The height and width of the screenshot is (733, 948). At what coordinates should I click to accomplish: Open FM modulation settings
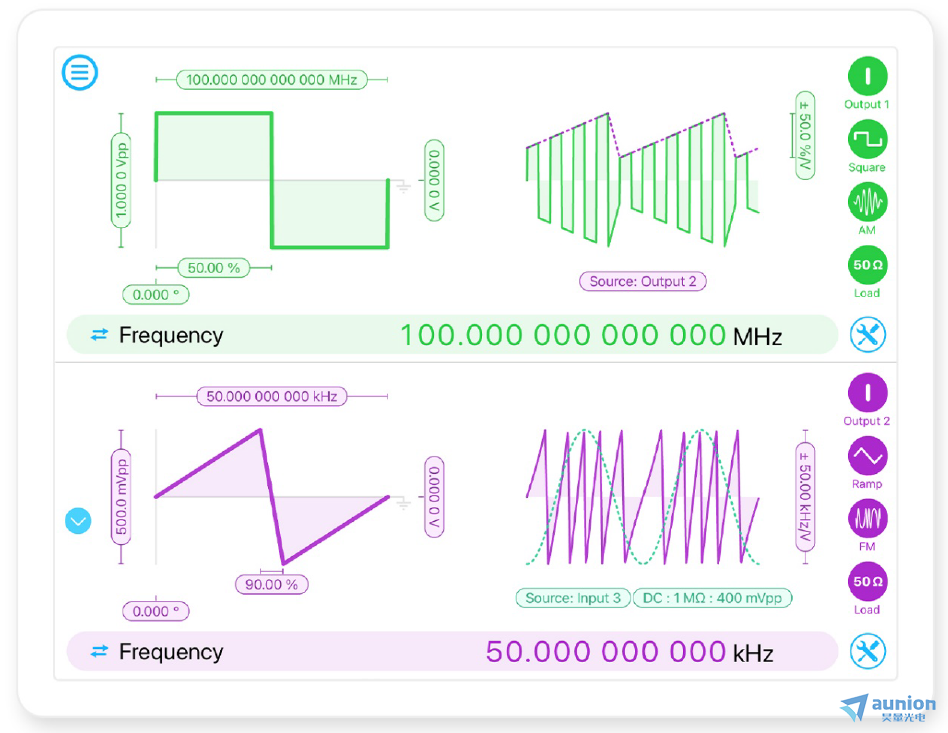tap(867, 519)
